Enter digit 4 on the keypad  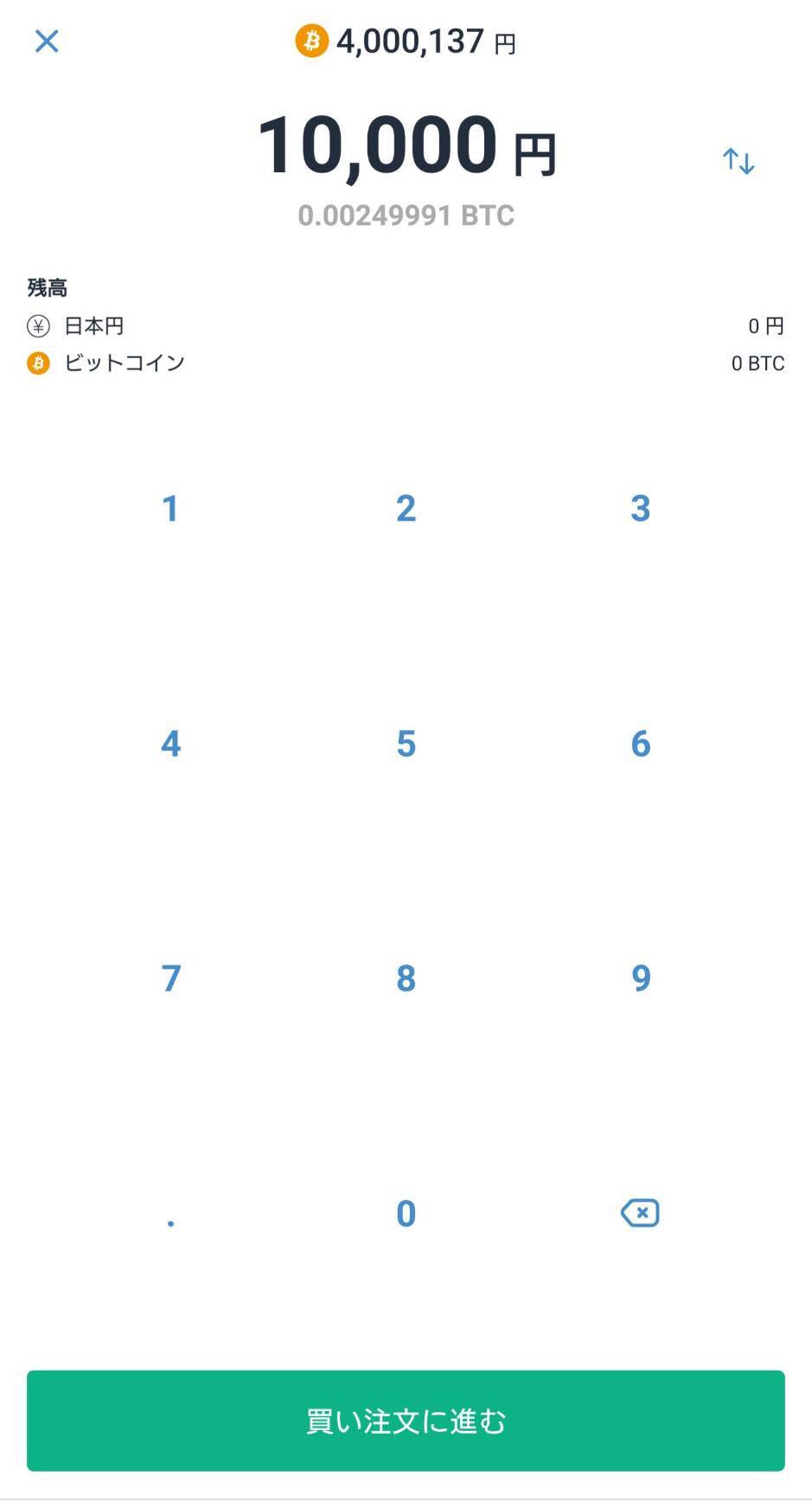tap(170, 744)
